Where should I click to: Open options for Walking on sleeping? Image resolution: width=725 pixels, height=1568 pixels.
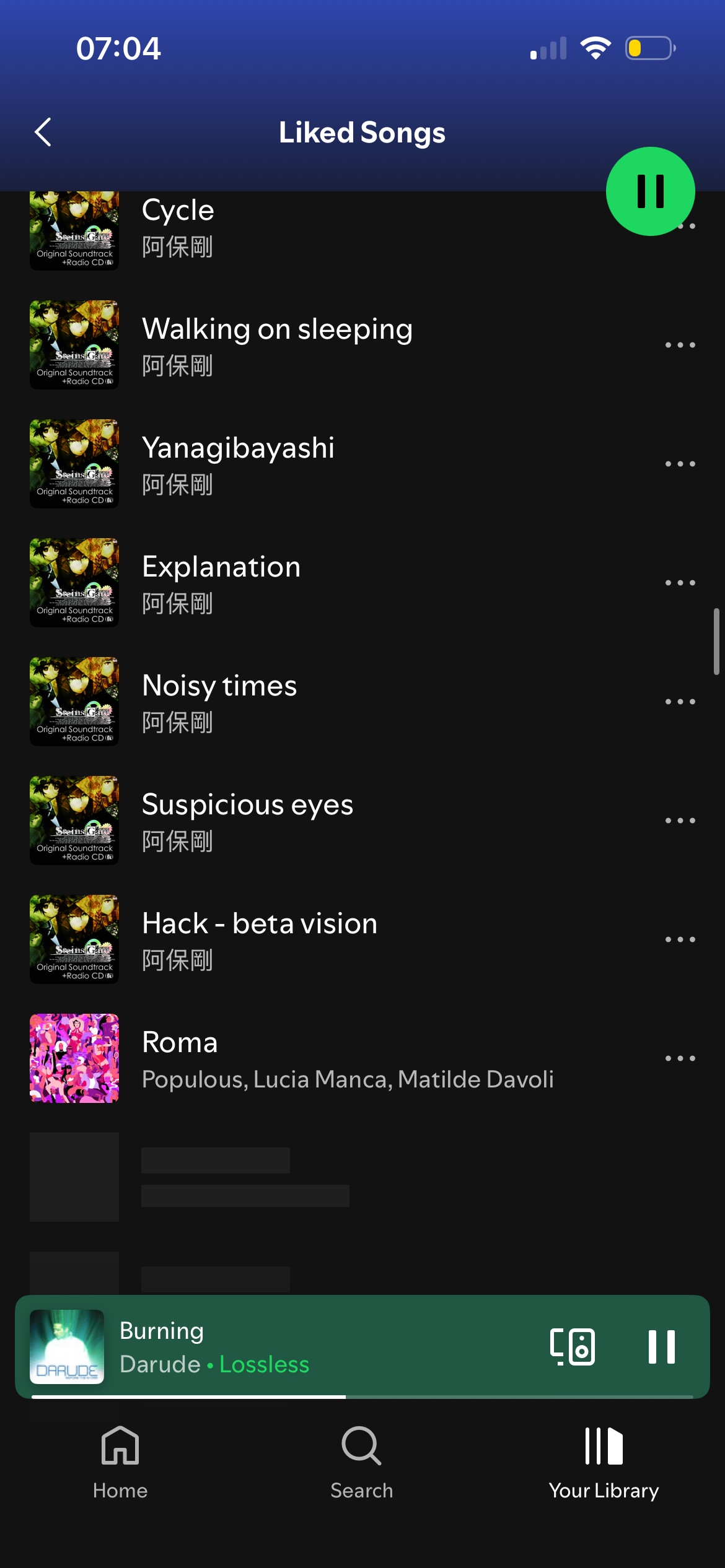[x=680, y=345]
